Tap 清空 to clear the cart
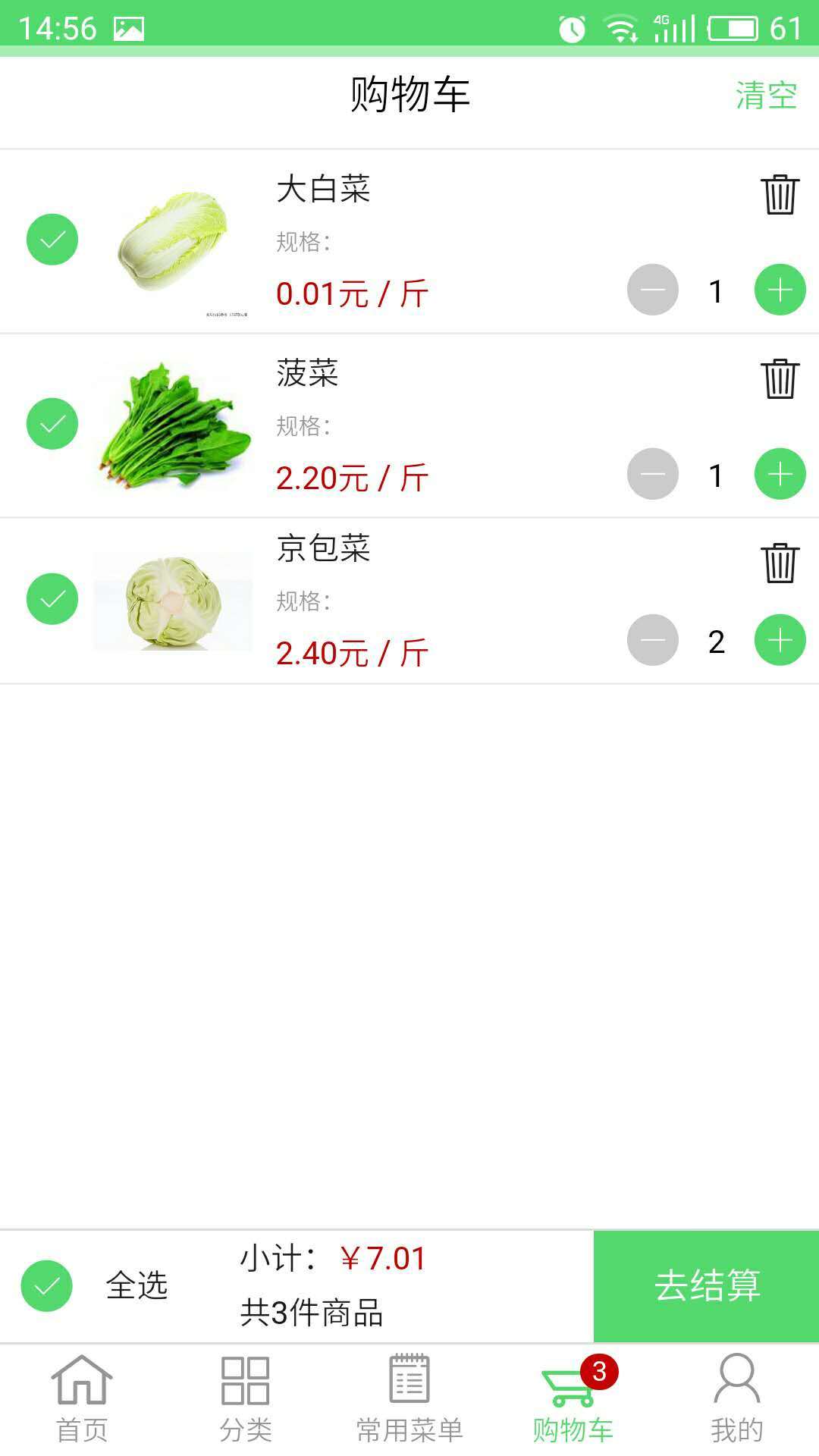The height and width of the screenshot is (1456, 819). click(x=766, y=96)
